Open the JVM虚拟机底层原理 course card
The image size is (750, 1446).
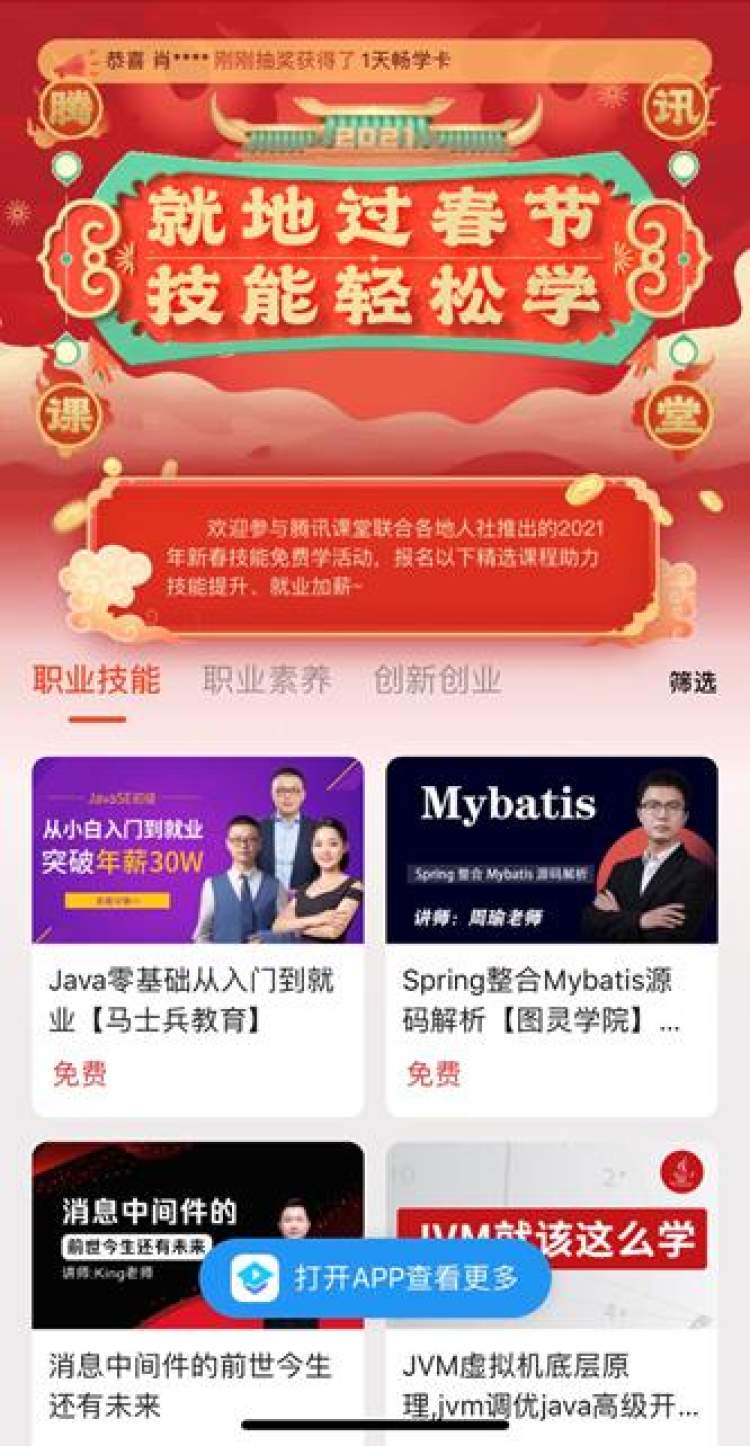tap(552, 1292)
